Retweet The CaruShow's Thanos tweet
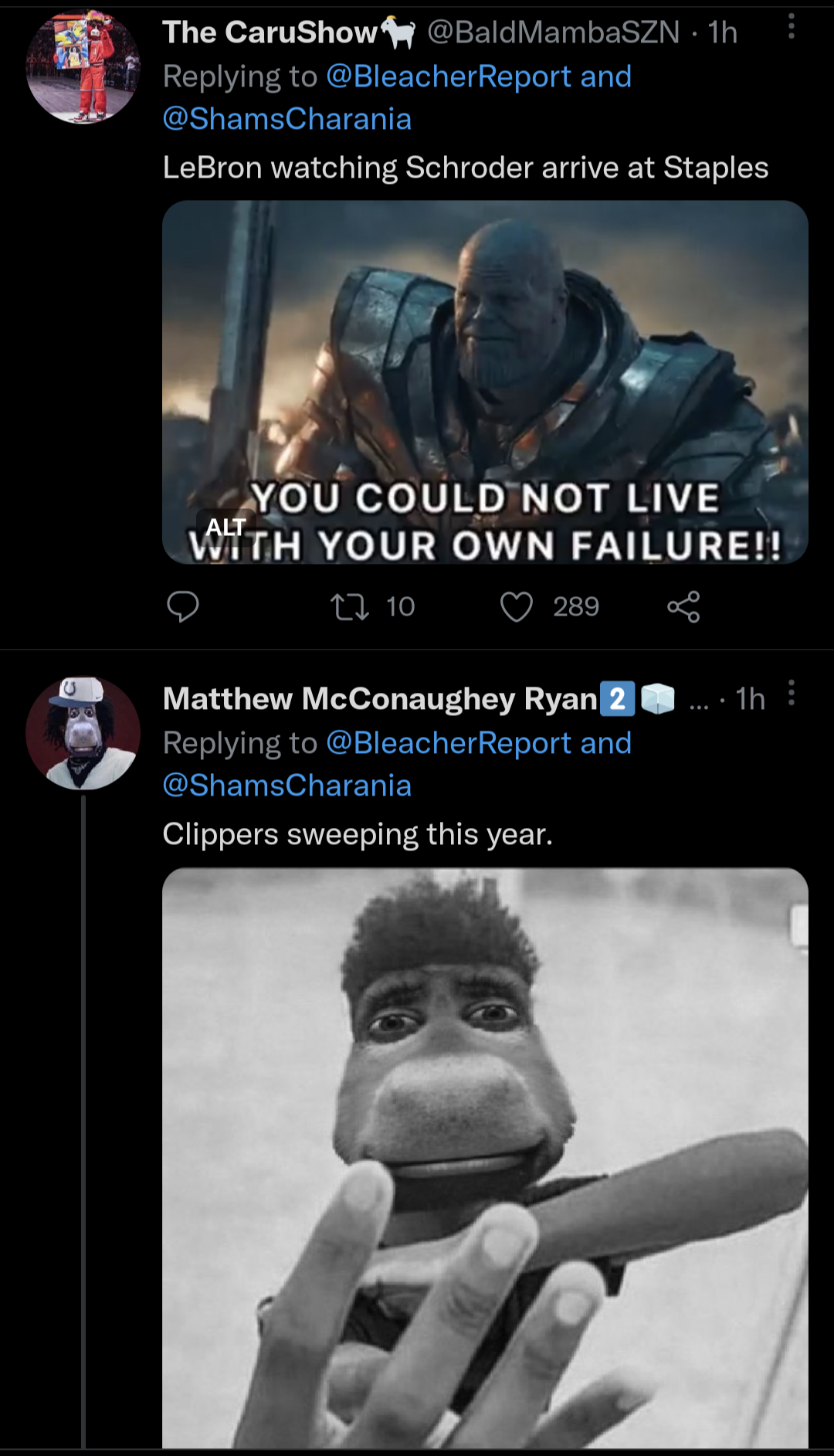The image size is (834, 1456). coord(350,606)
